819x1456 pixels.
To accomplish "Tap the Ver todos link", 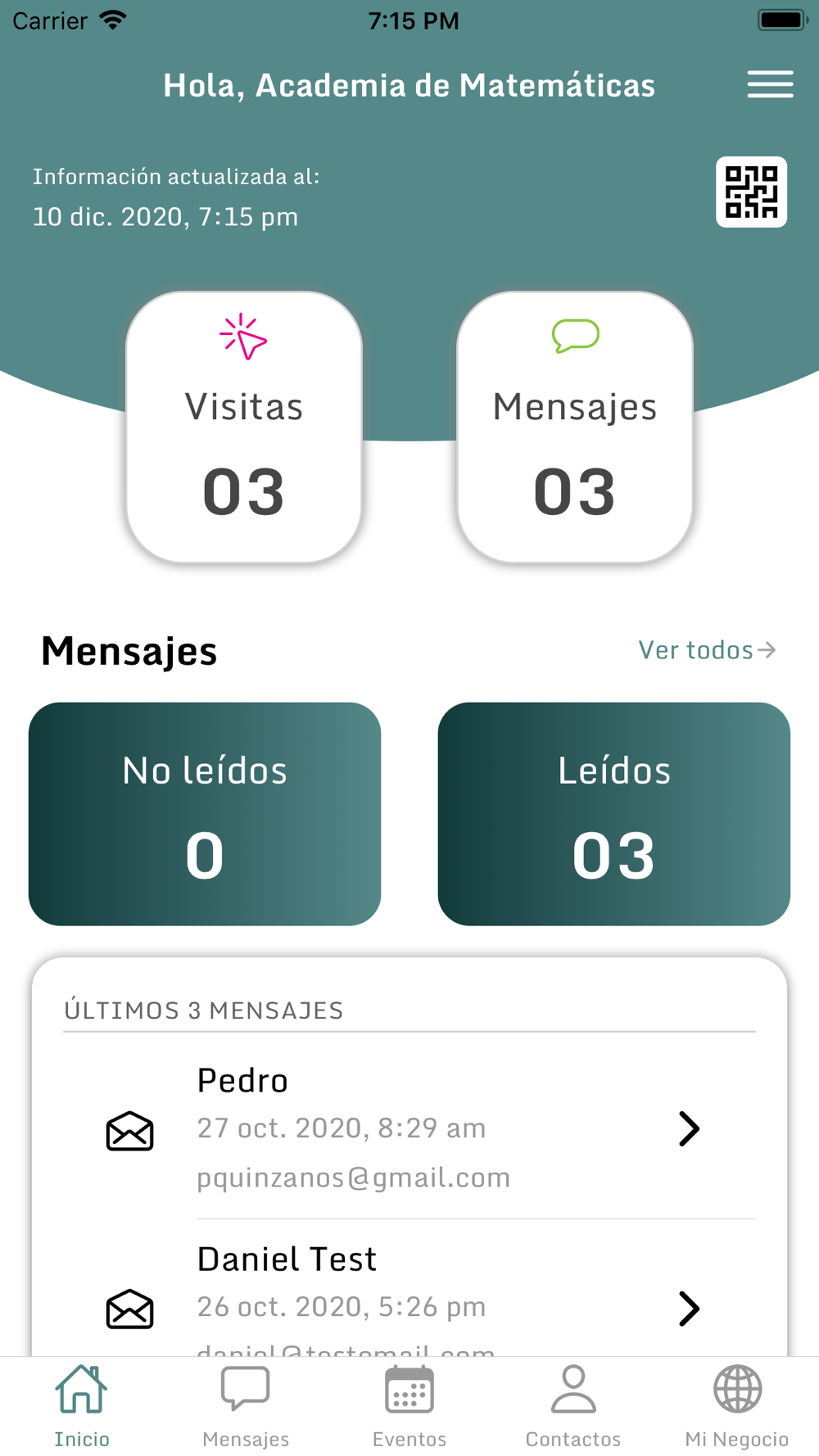I will (x=707, y=650).
